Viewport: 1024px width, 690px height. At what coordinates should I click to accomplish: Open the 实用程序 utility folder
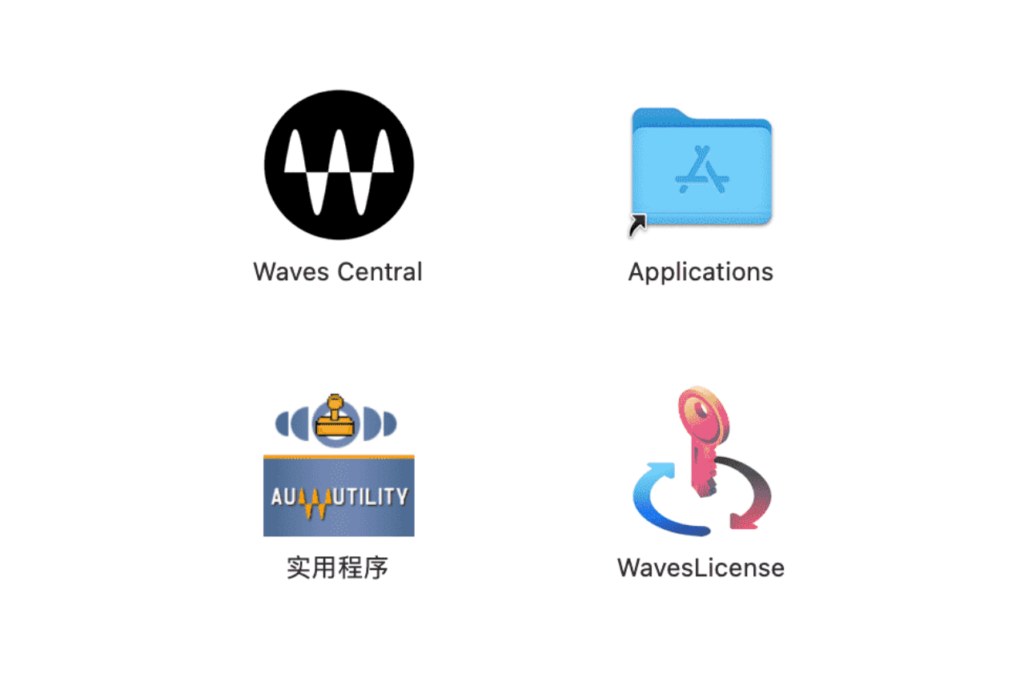[x=338, y=467]
